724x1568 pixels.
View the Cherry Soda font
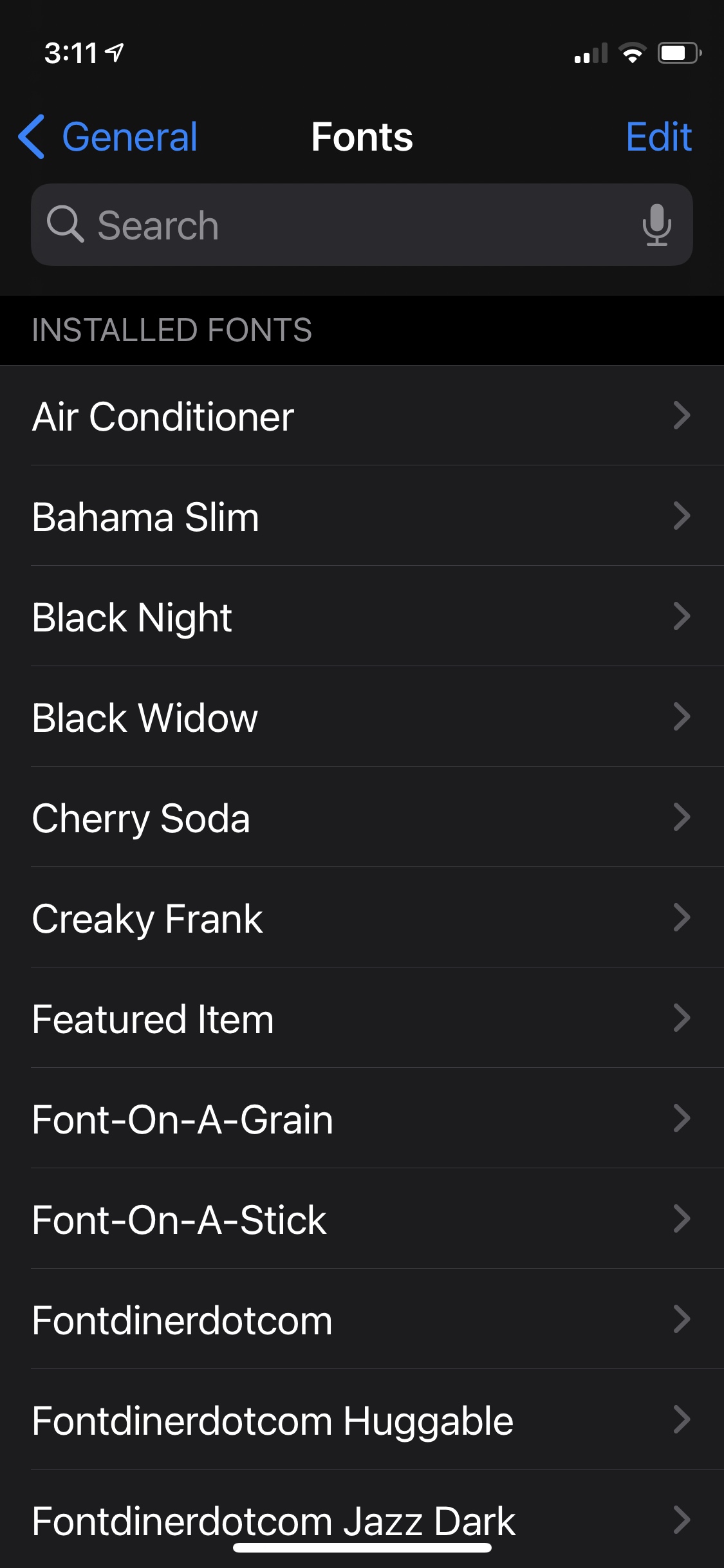tap(362, 817)
